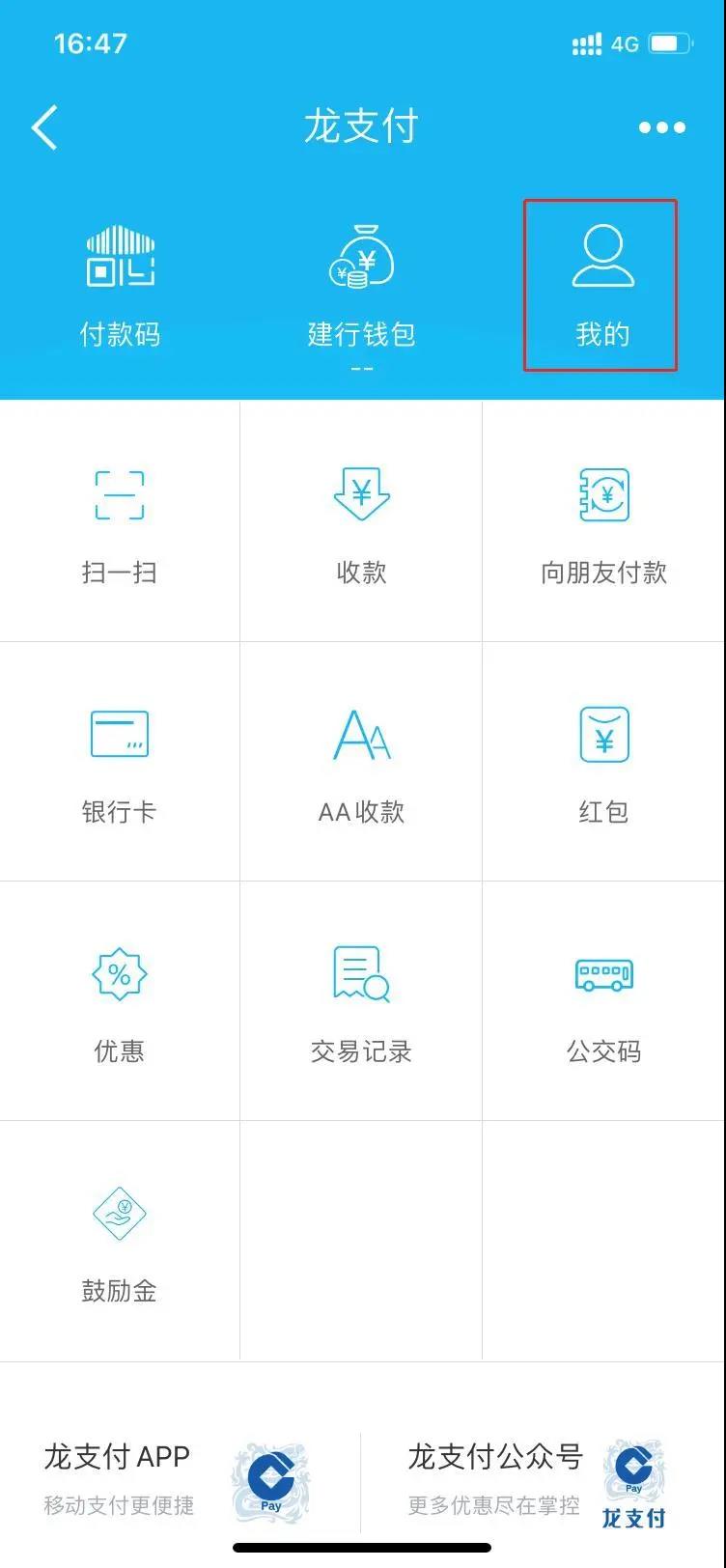Image resolution: width=726 pixels, height=1568 pixels.
Task: Open 银行卡 bank cards
Action: [120, 761]
